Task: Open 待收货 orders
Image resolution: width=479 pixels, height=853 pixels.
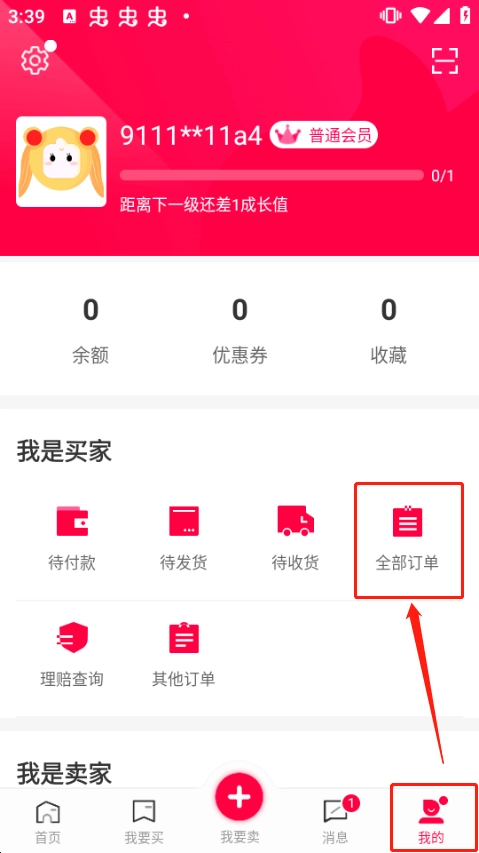Action: pyautogui.click(x=295, y=538)
